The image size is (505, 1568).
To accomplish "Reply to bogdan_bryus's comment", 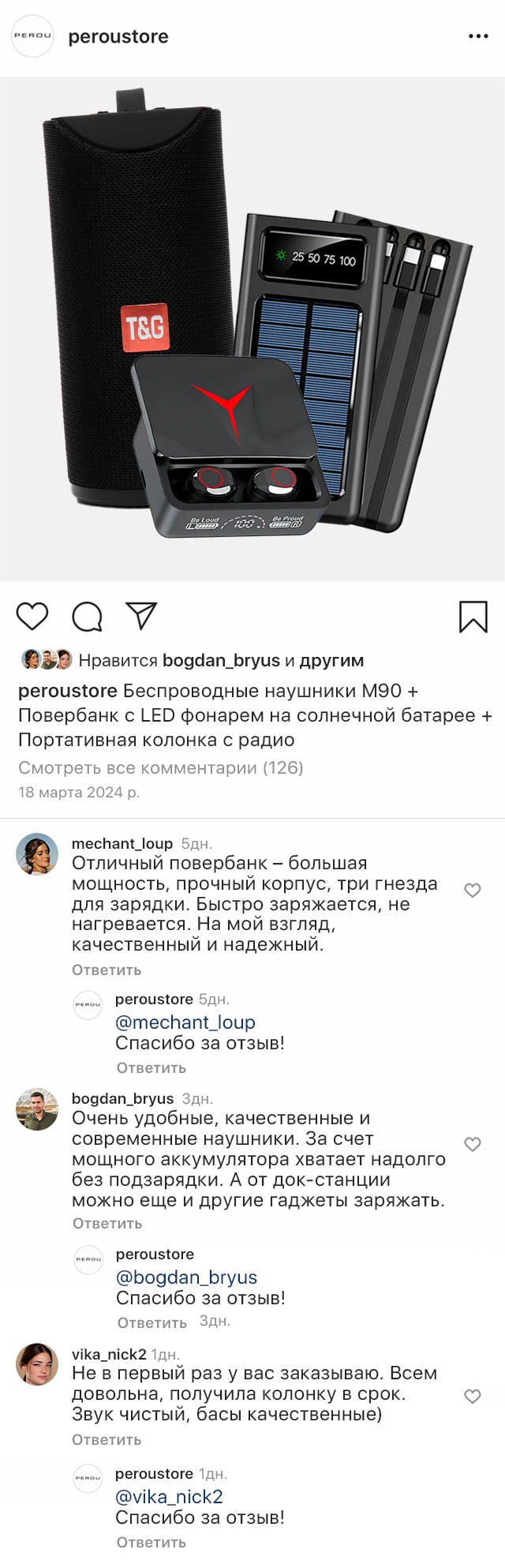I will [107, 1224].
